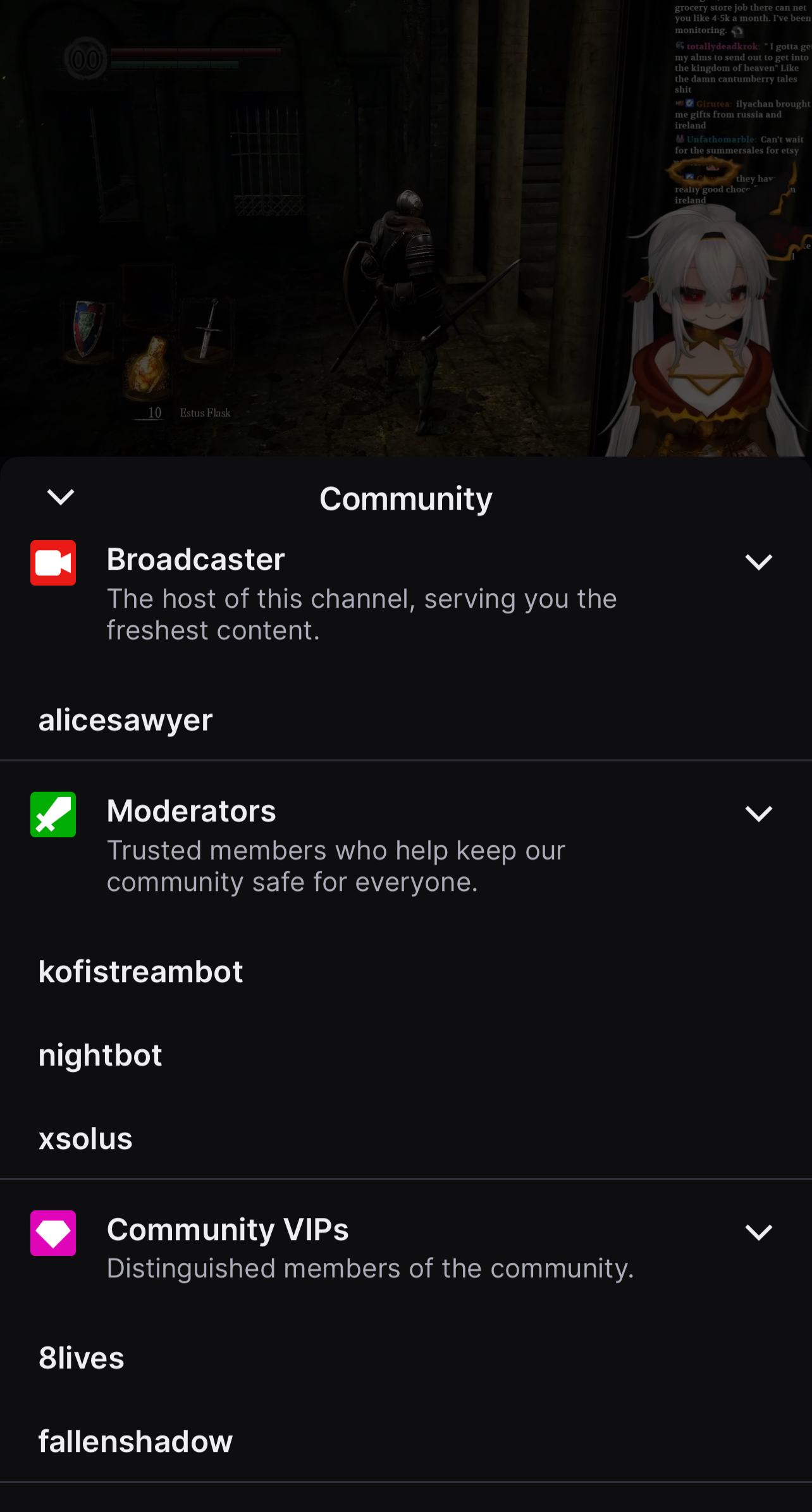View nightbot's user card
The height and width of the screenshot is (1512, 812).
tap(100, 1055)
